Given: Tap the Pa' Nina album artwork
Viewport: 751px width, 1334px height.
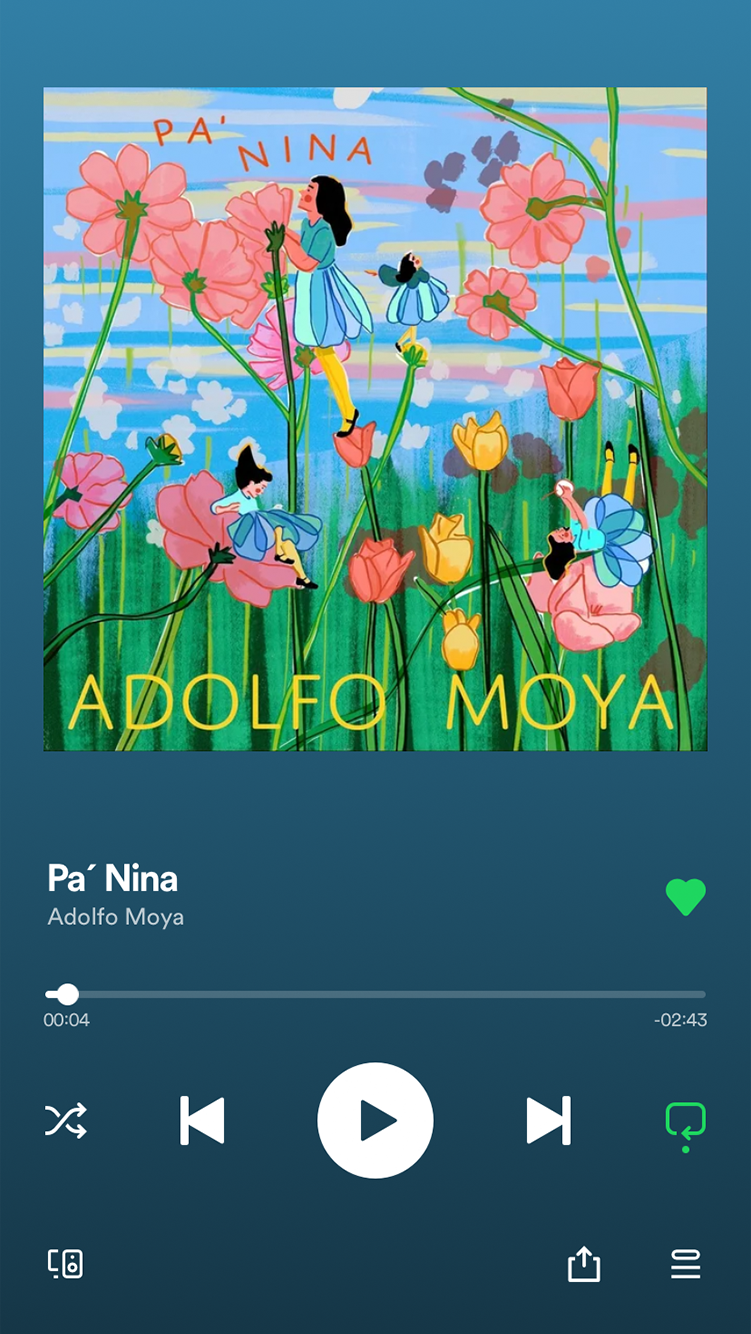Looking at the screenshot, I should [x=375, y=419].
